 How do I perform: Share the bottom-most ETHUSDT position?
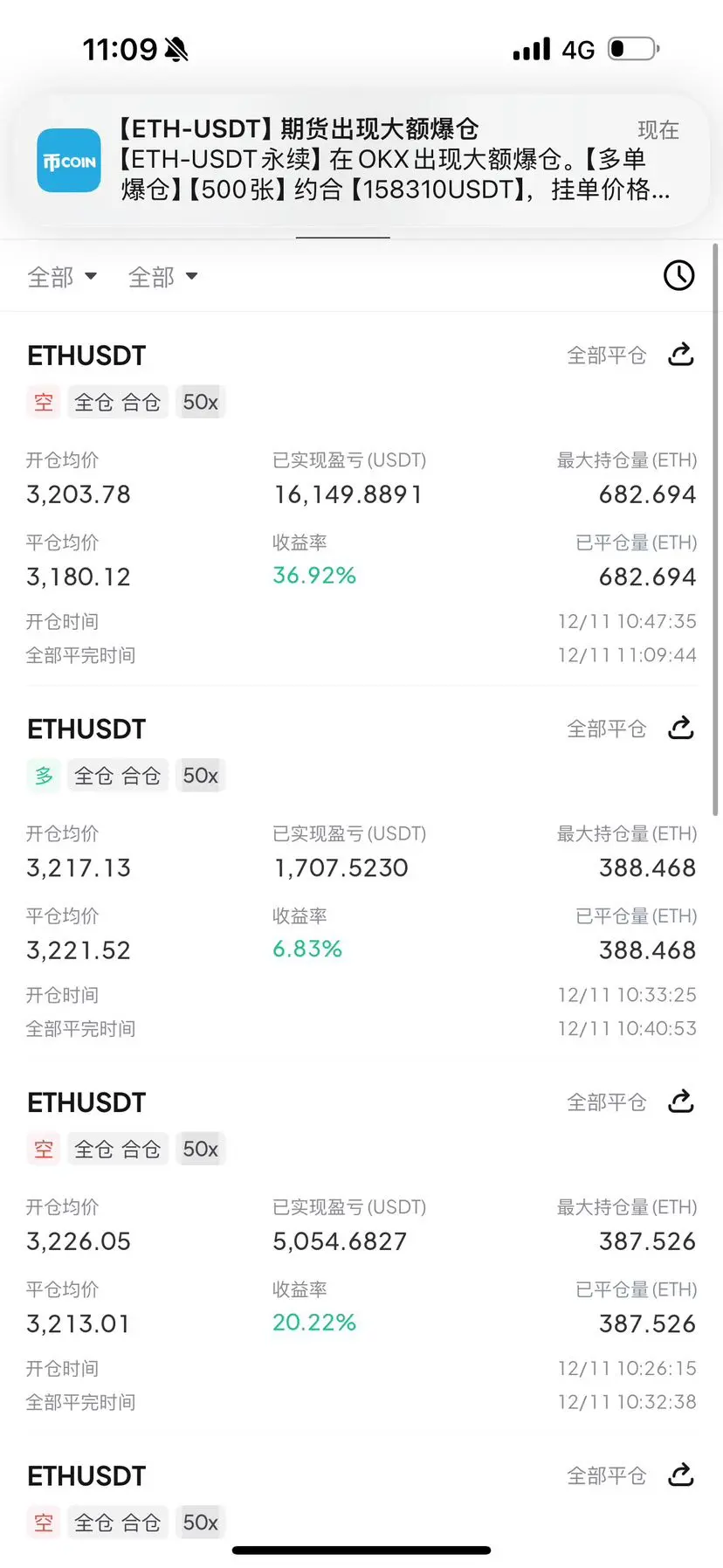[680, 1475]
